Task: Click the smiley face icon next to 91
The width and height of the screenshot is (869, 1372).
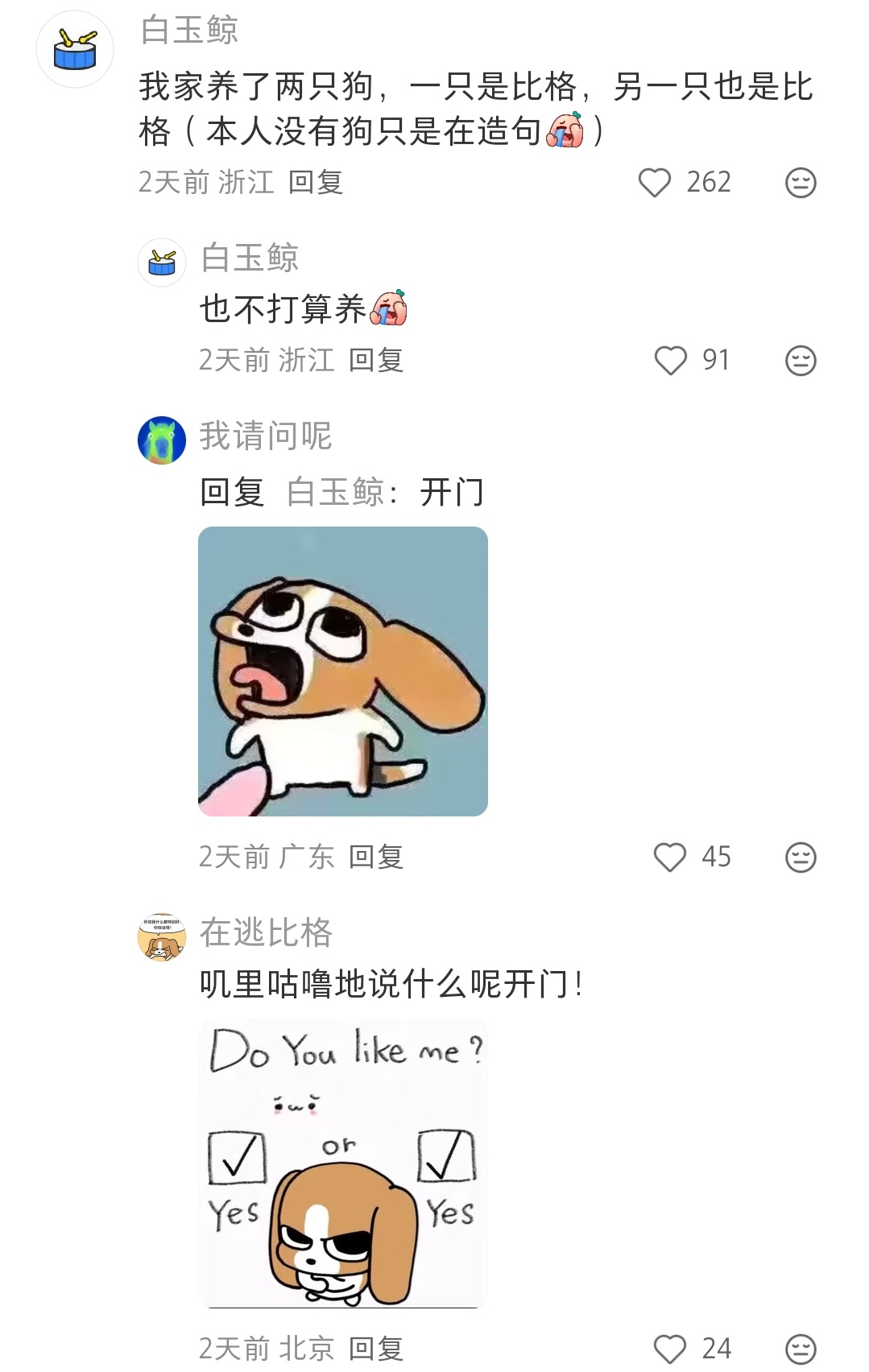Action: tap(799, 362)
